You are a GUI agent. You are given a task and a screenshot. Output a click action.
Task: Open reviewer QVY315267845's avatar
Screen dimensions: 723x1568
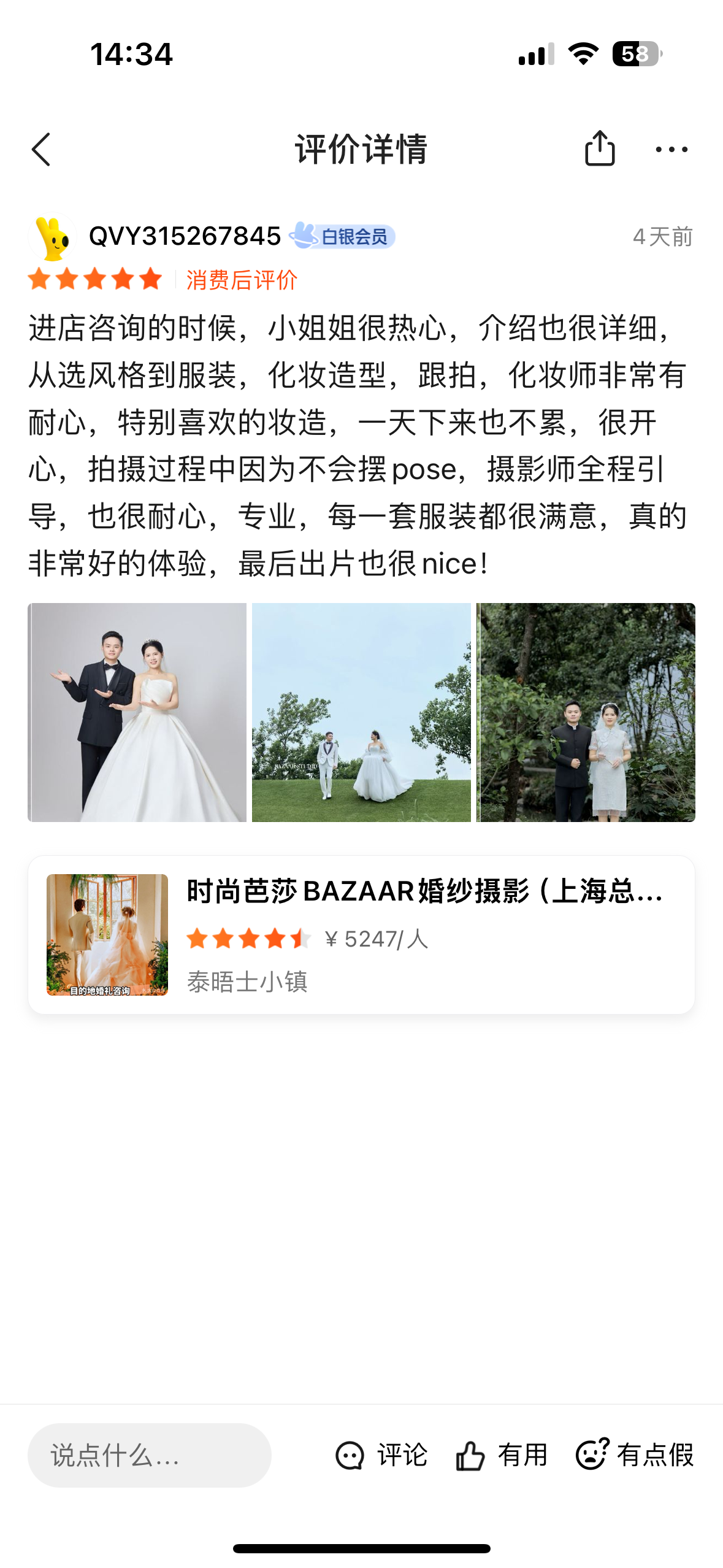click(52, 237)
